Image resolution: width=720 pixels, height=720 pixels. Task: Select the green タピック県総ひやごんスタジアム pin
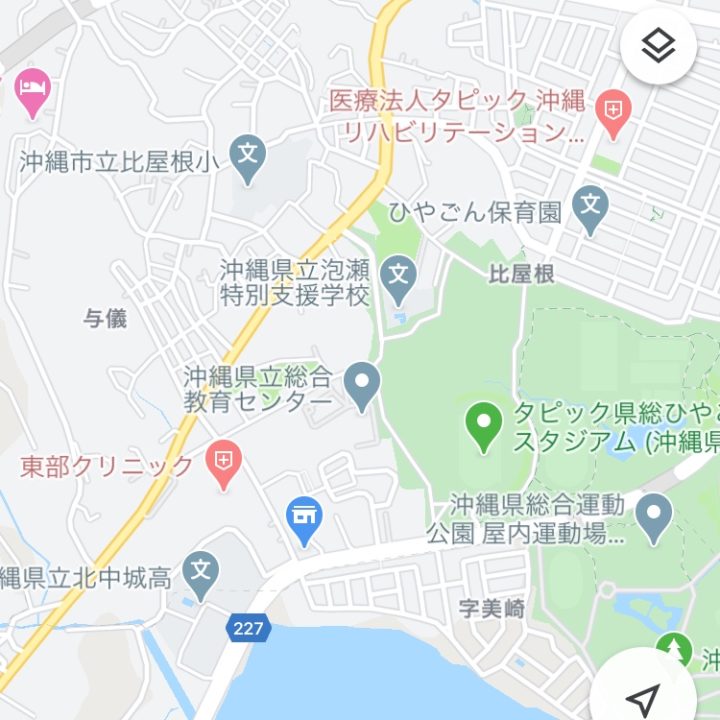(484, 425)
